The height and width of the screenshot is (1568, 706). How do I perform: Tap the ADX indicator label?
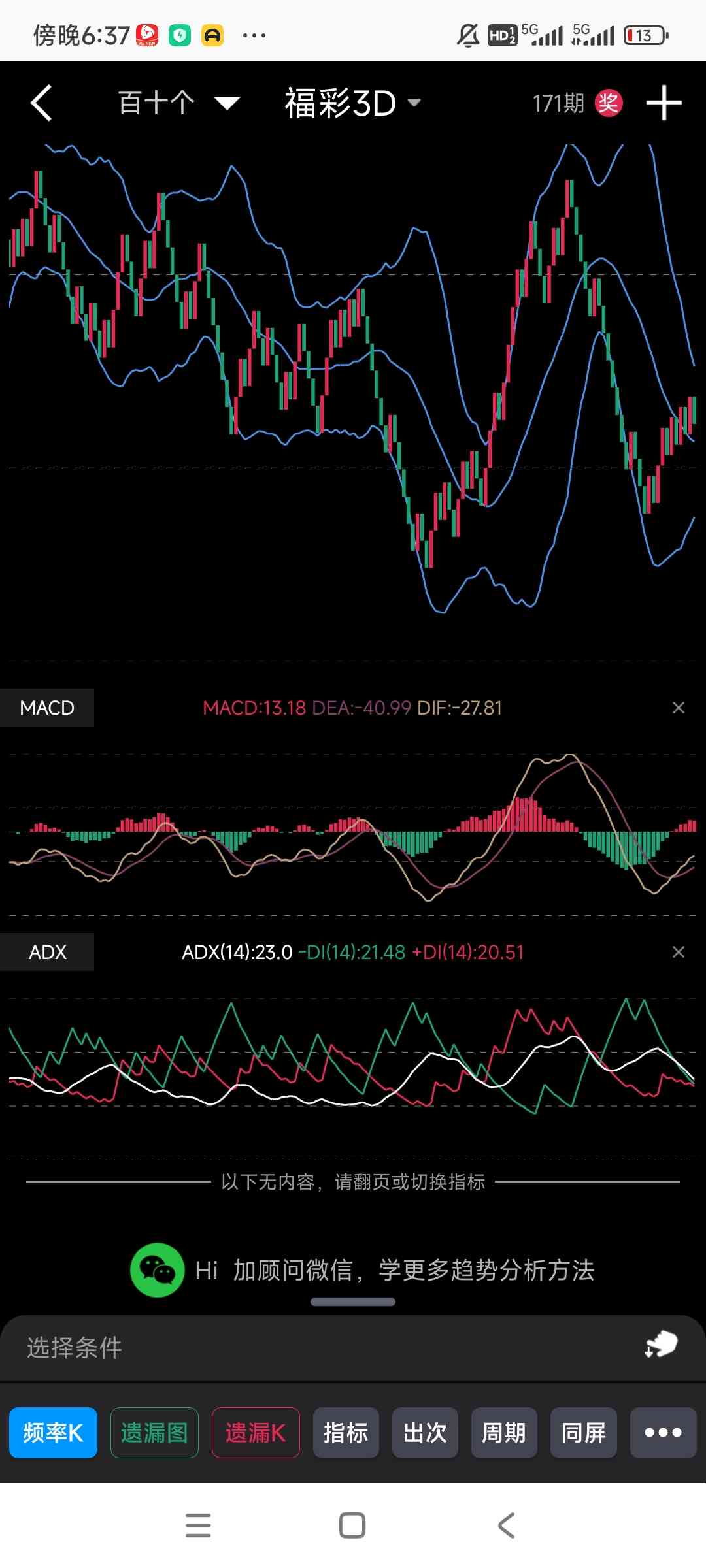click(x=47, y=952)
